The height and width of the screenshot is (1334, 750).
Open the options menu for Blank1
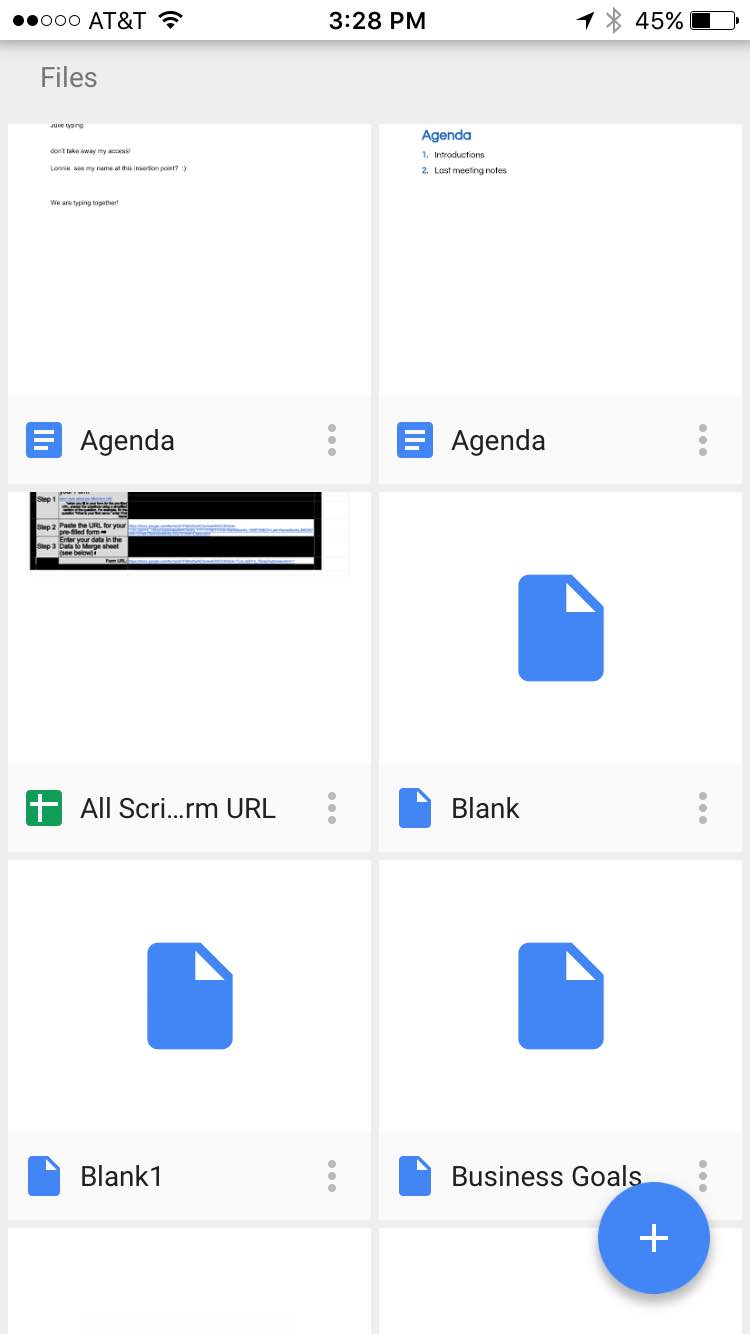click(x=331, y=1176)
